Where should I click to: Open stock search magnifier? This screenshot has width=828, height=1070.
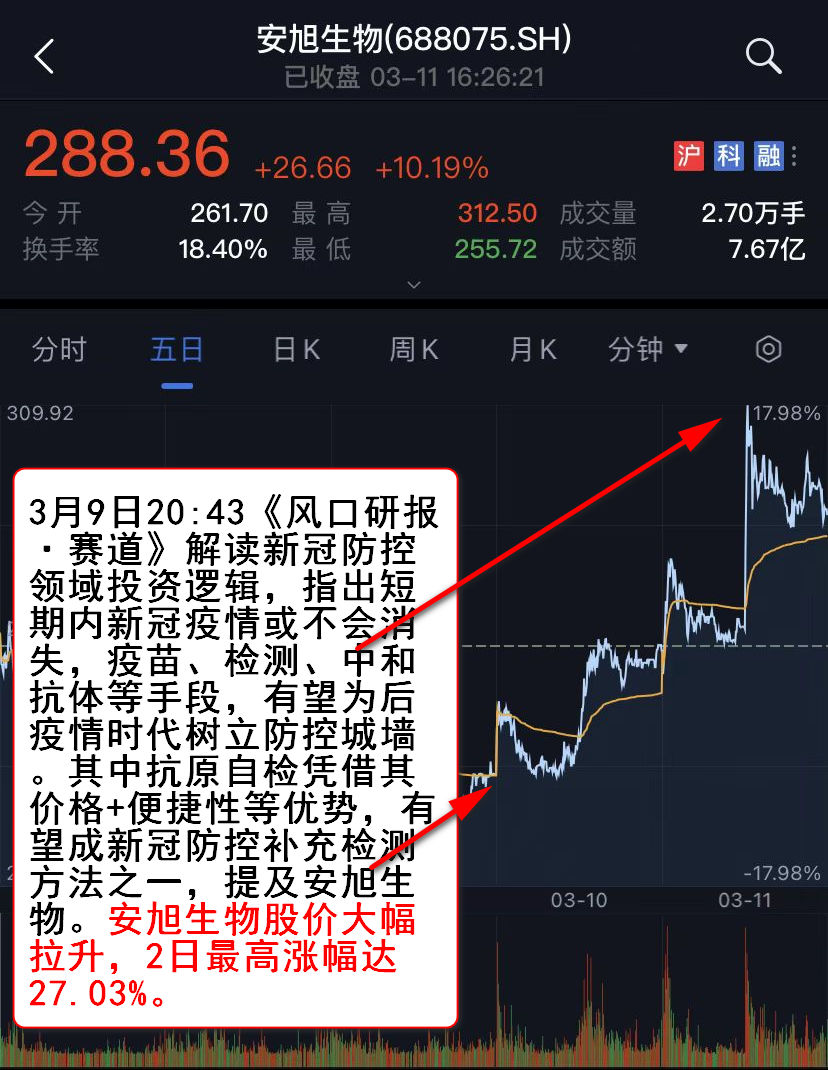[x=763, y=56]
